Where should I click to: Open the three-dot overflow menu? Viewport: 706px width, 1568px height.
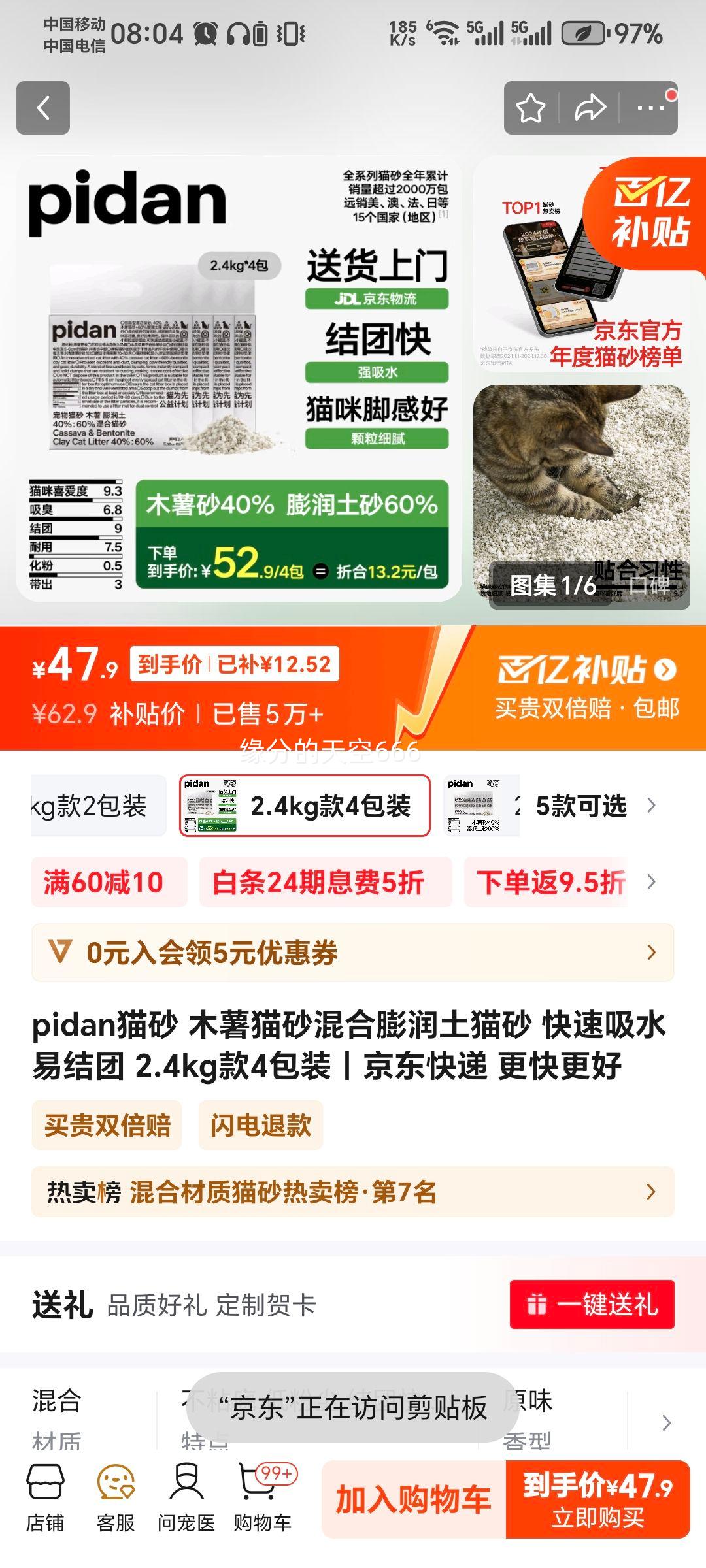coord(650,108)
